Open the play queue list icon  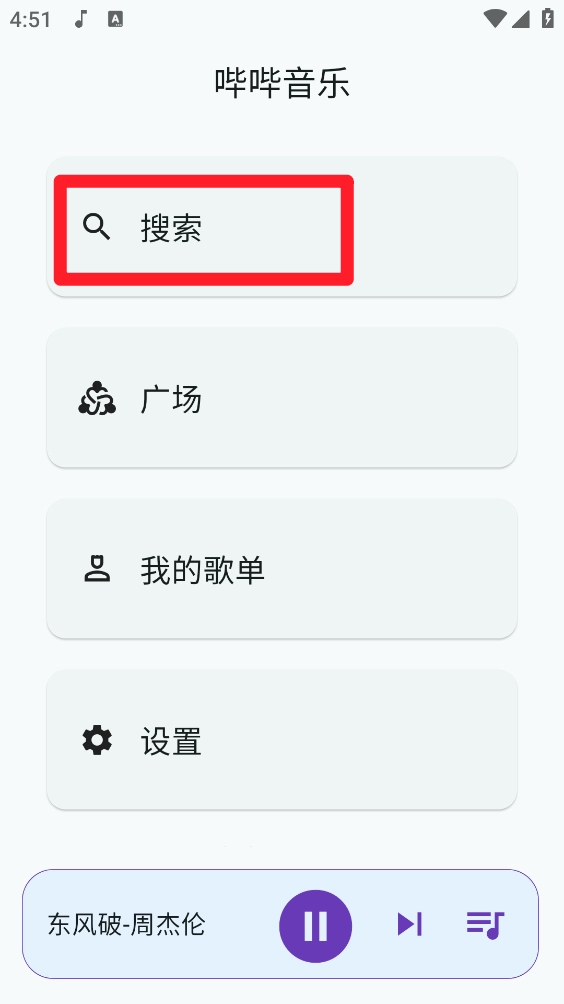click(x=485, y=925)
